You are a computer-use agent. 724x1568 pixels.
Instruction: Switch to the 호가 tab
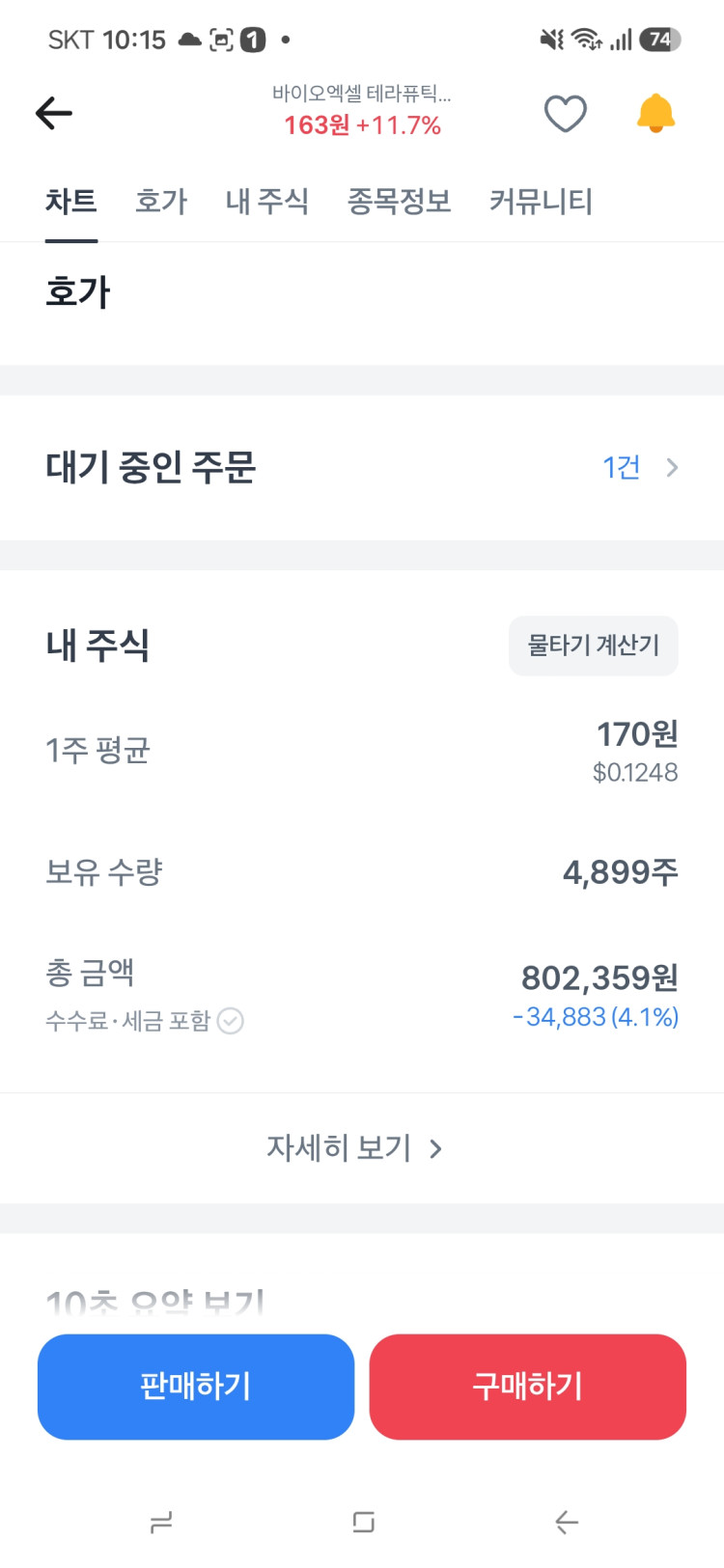[x=161, y=201]
